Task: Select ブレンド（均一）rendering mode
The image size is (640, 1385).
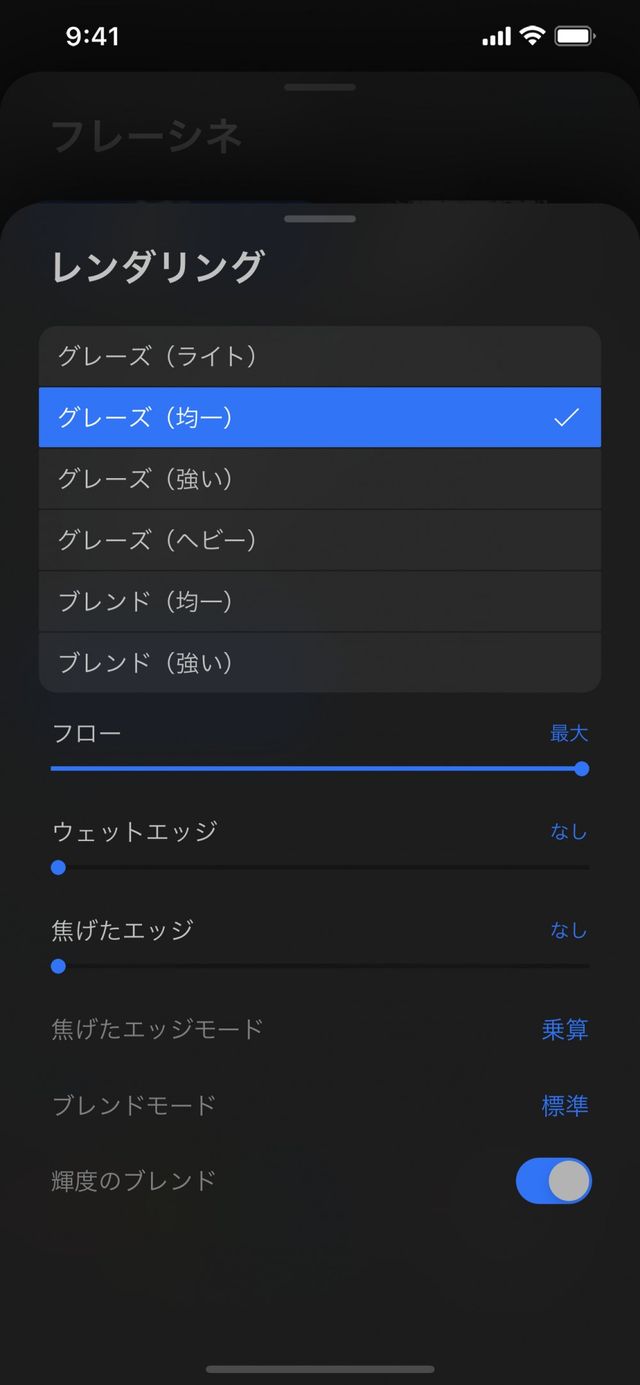Action: point(320,601)
